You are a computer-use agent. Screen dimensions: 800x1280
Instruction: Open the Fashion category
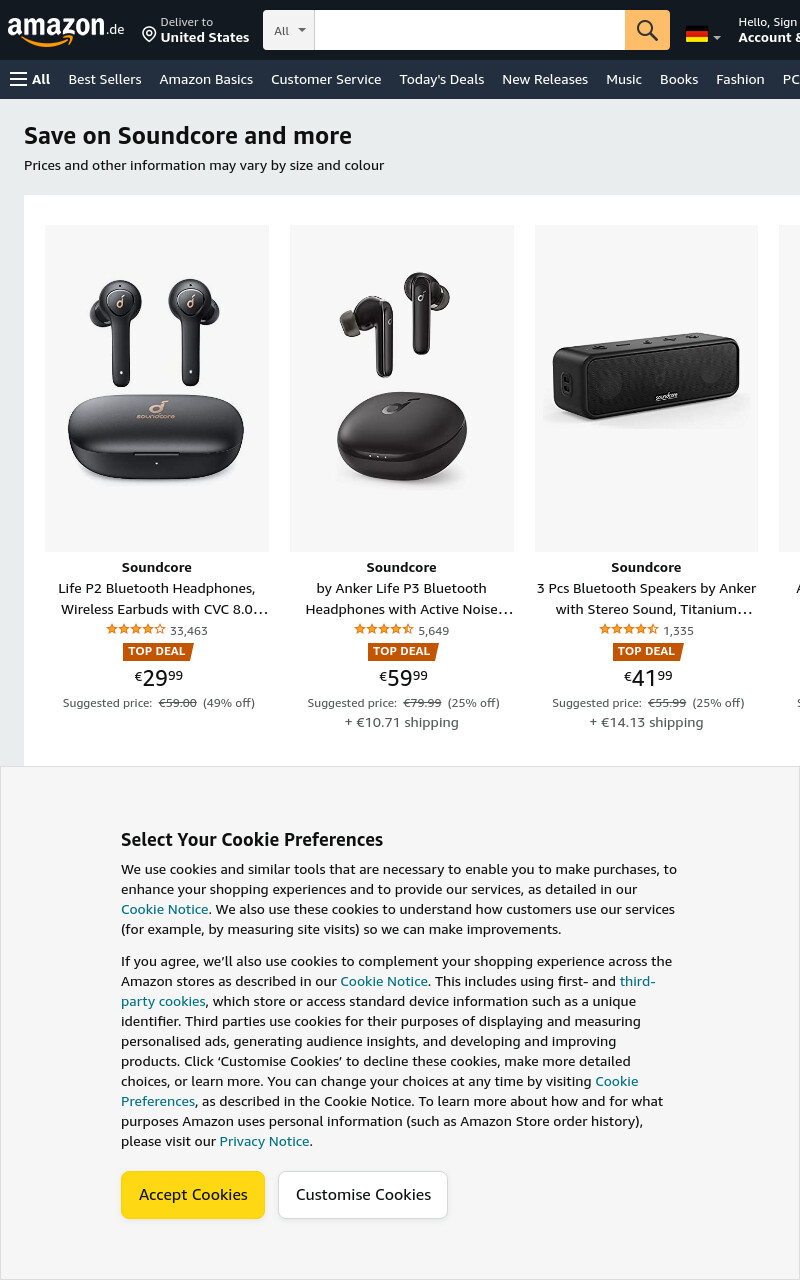coord(740,79)
